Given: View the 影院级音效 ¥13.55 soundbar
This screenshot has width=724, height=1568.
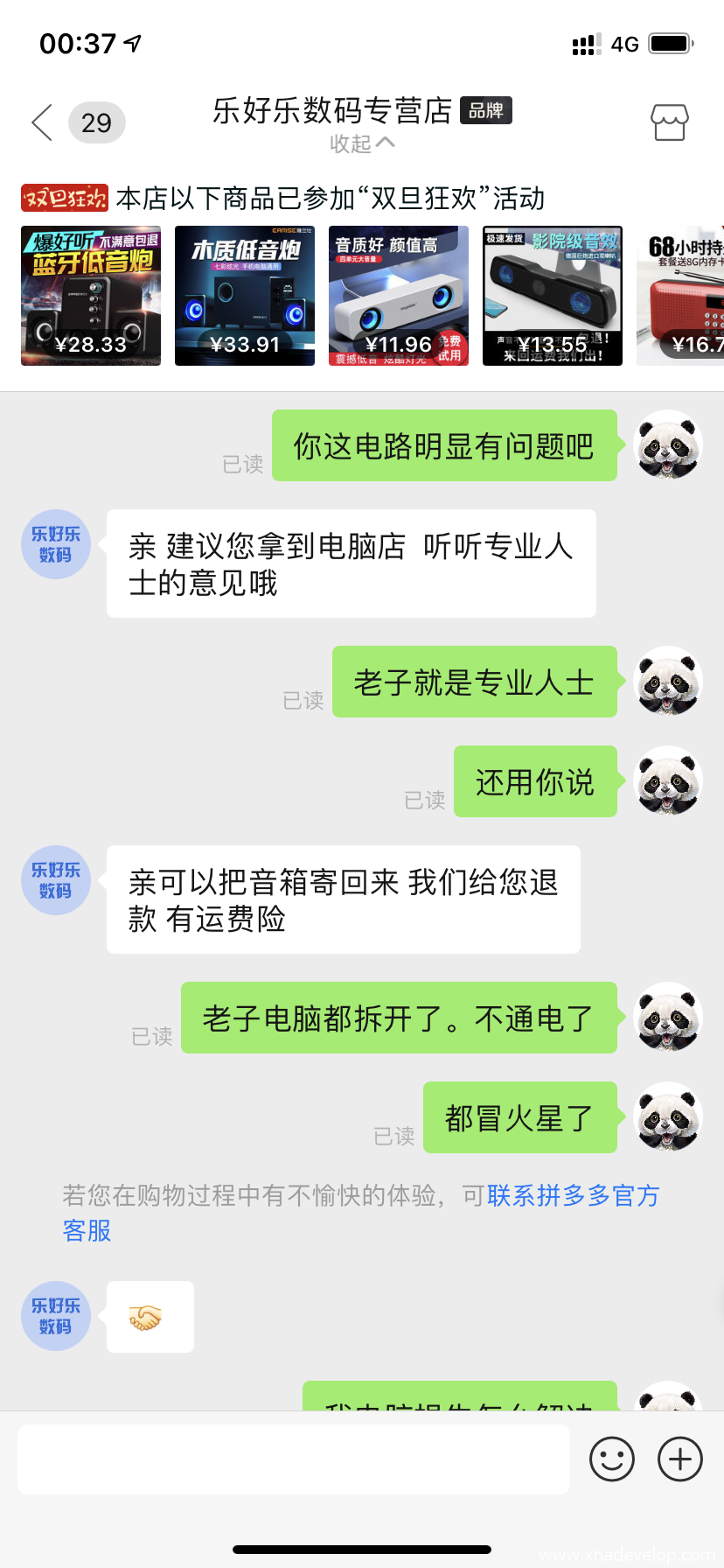Looking at the screenshot, I should pyautogui.click(x=553, y=296).
